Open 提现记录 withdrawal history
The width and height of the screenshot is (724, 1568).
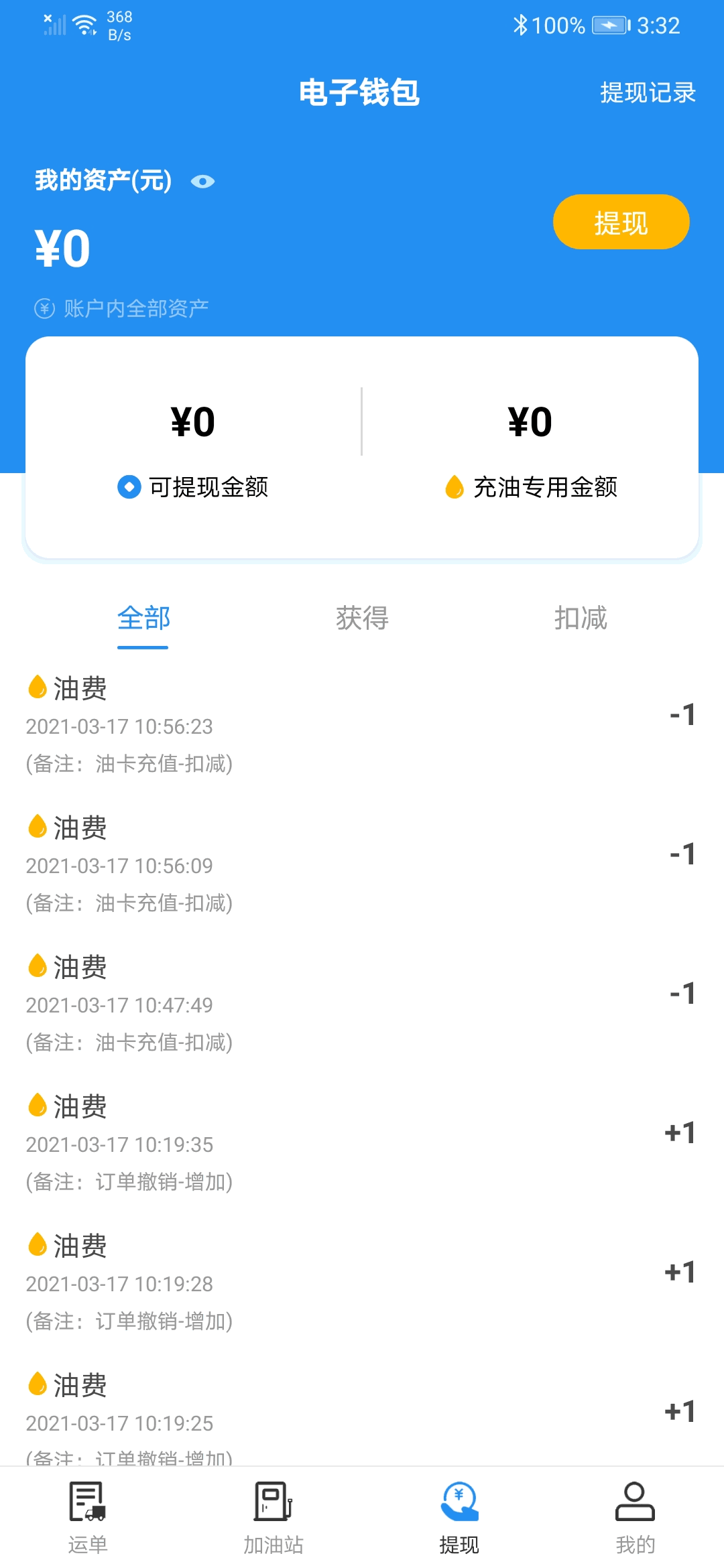coord(648,92)
